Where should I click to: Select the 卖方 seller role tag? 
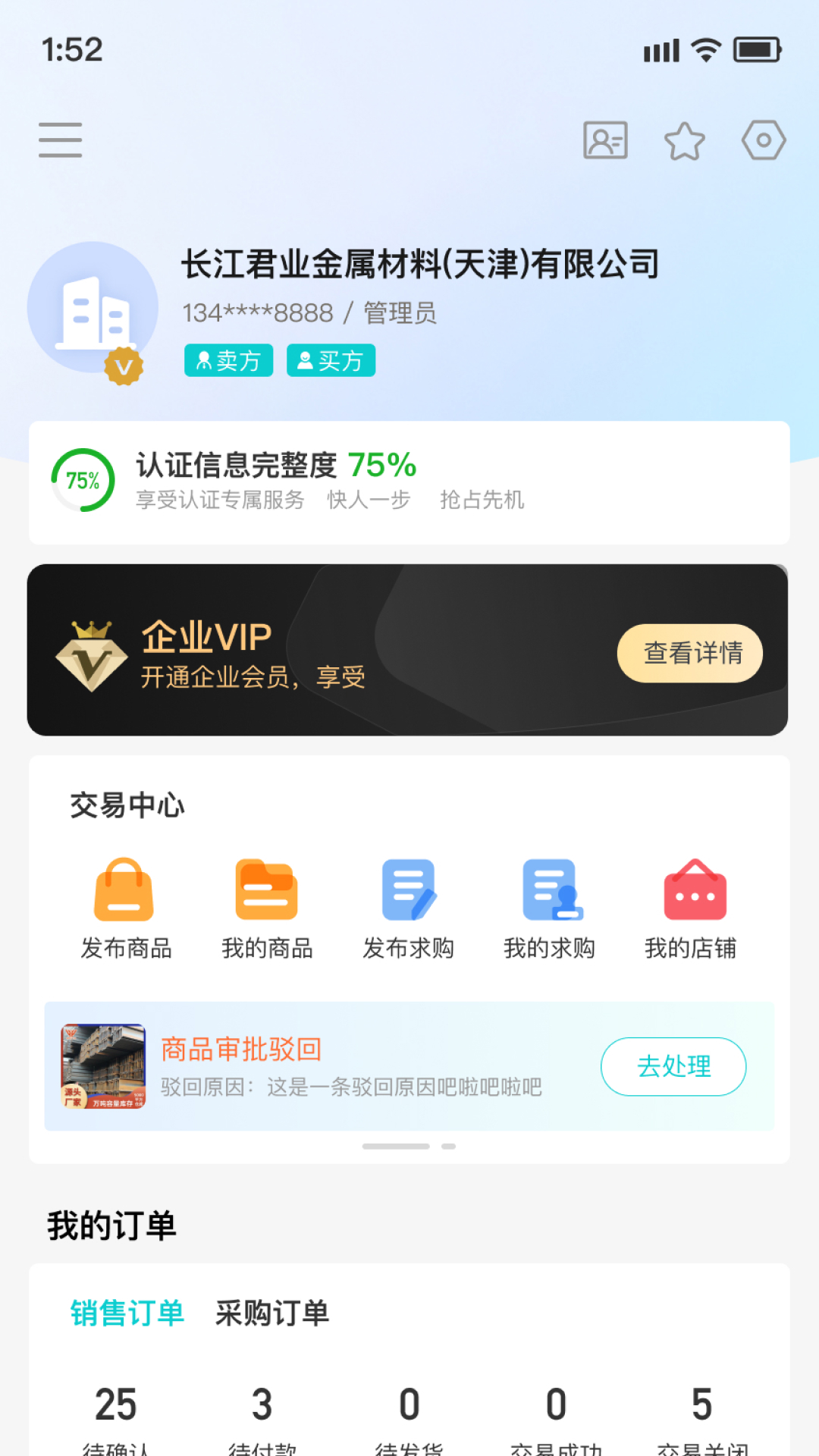click(228, 360)
